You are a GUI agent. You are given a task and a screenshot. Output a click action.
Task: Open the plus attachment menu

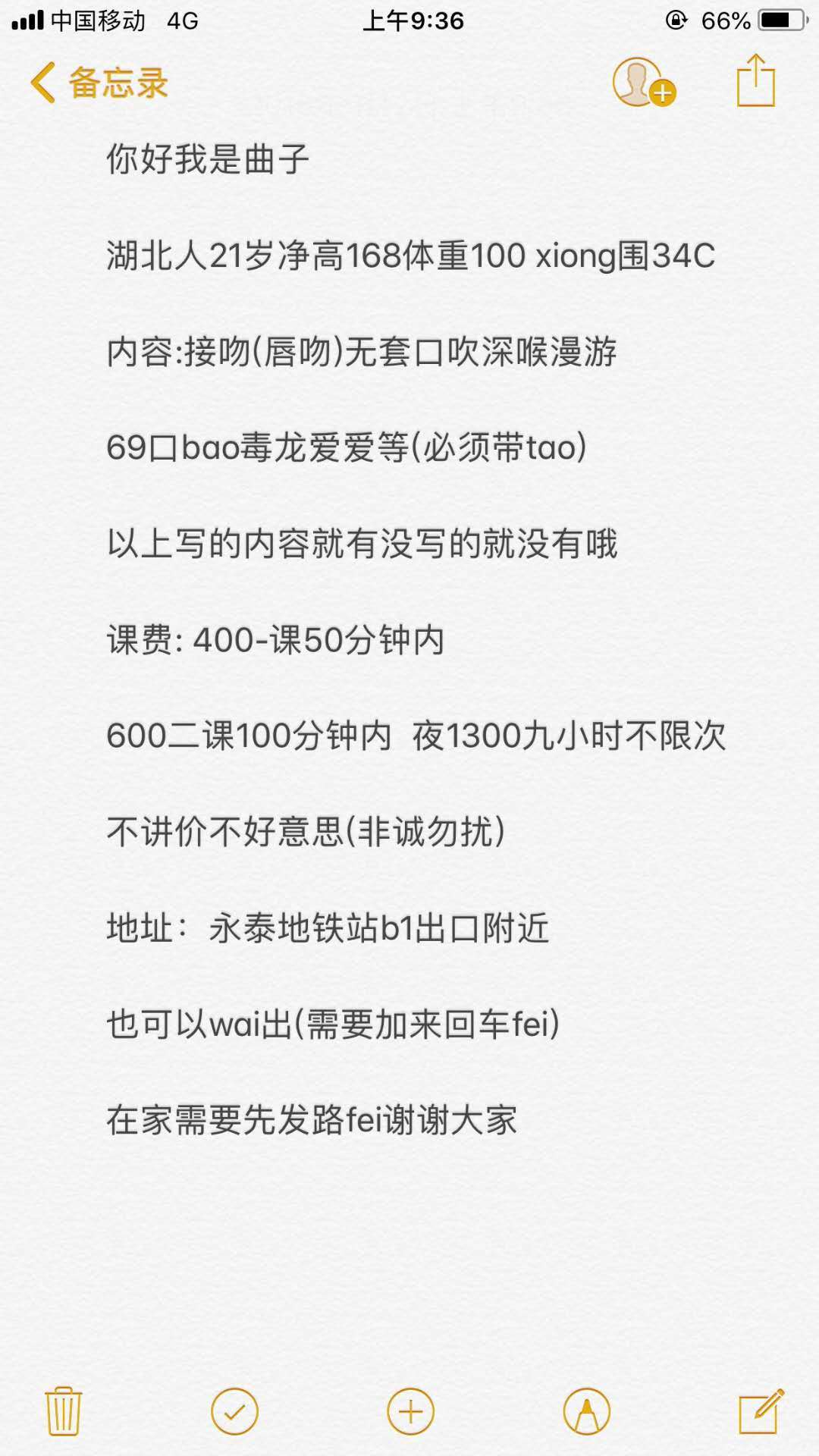coord(410,1411)
